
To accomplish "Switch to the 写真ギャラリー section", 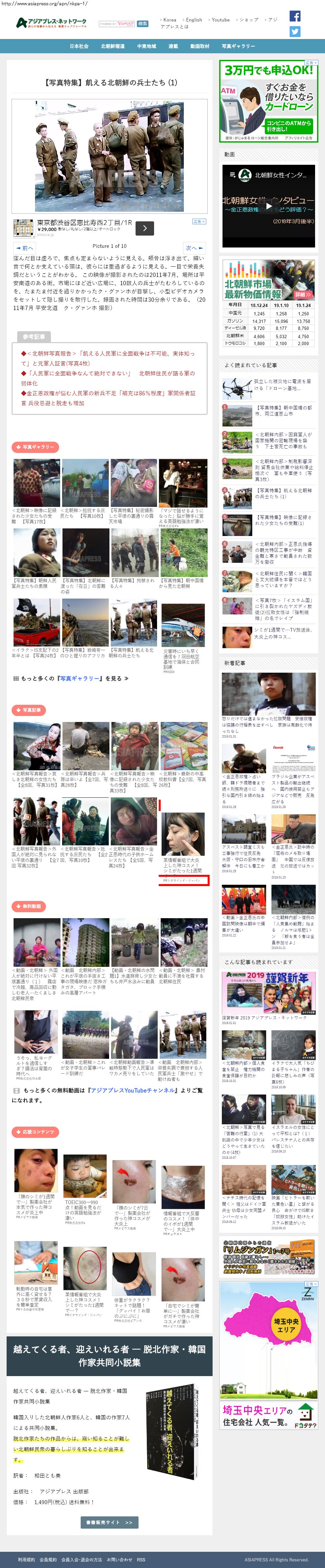I will tap(238, 46).
